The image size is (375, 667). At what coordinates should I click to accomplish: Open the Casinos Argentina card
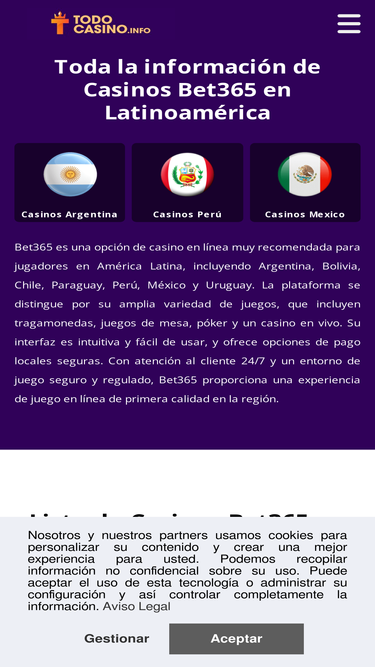click(70, 182)
